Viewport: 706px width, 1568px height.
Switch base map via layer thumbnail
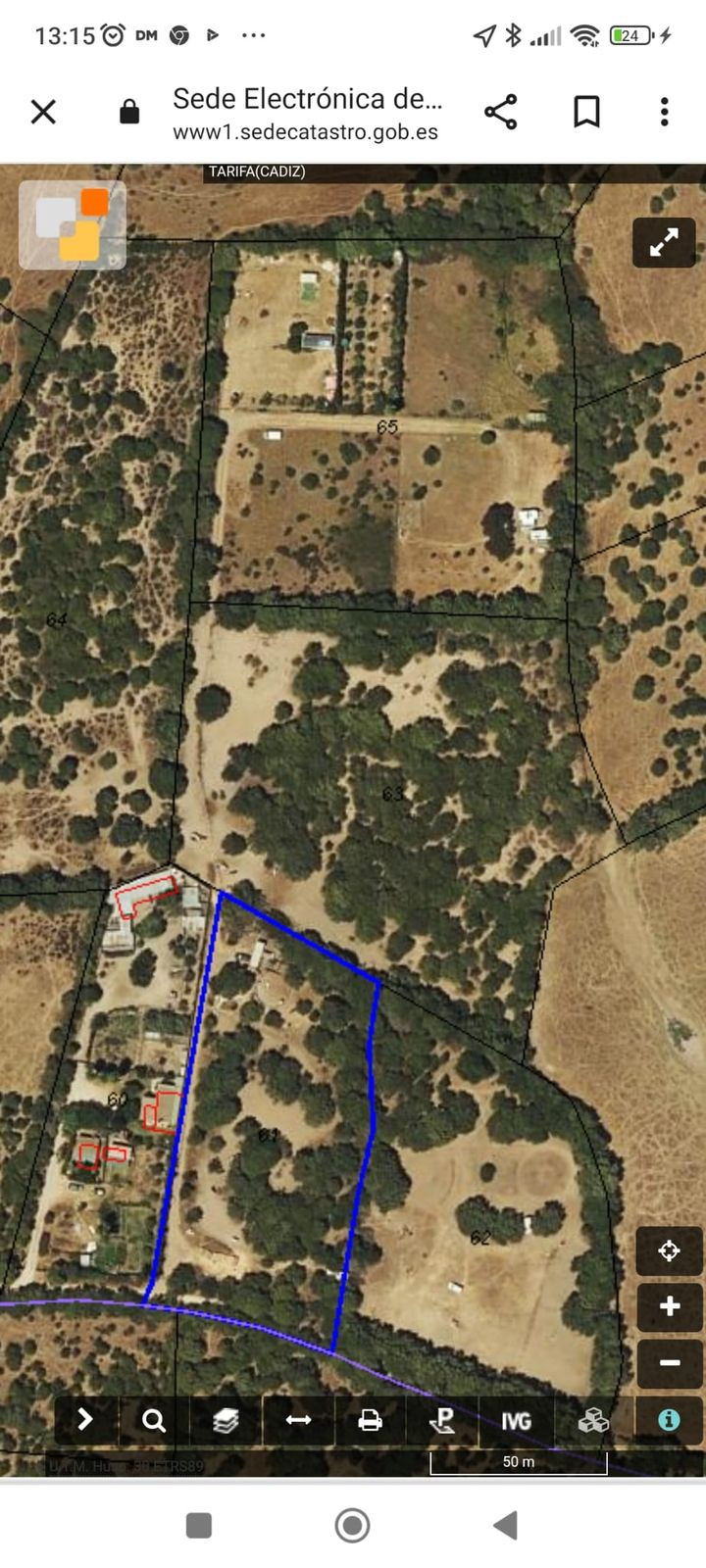click(x=73, y=224)
